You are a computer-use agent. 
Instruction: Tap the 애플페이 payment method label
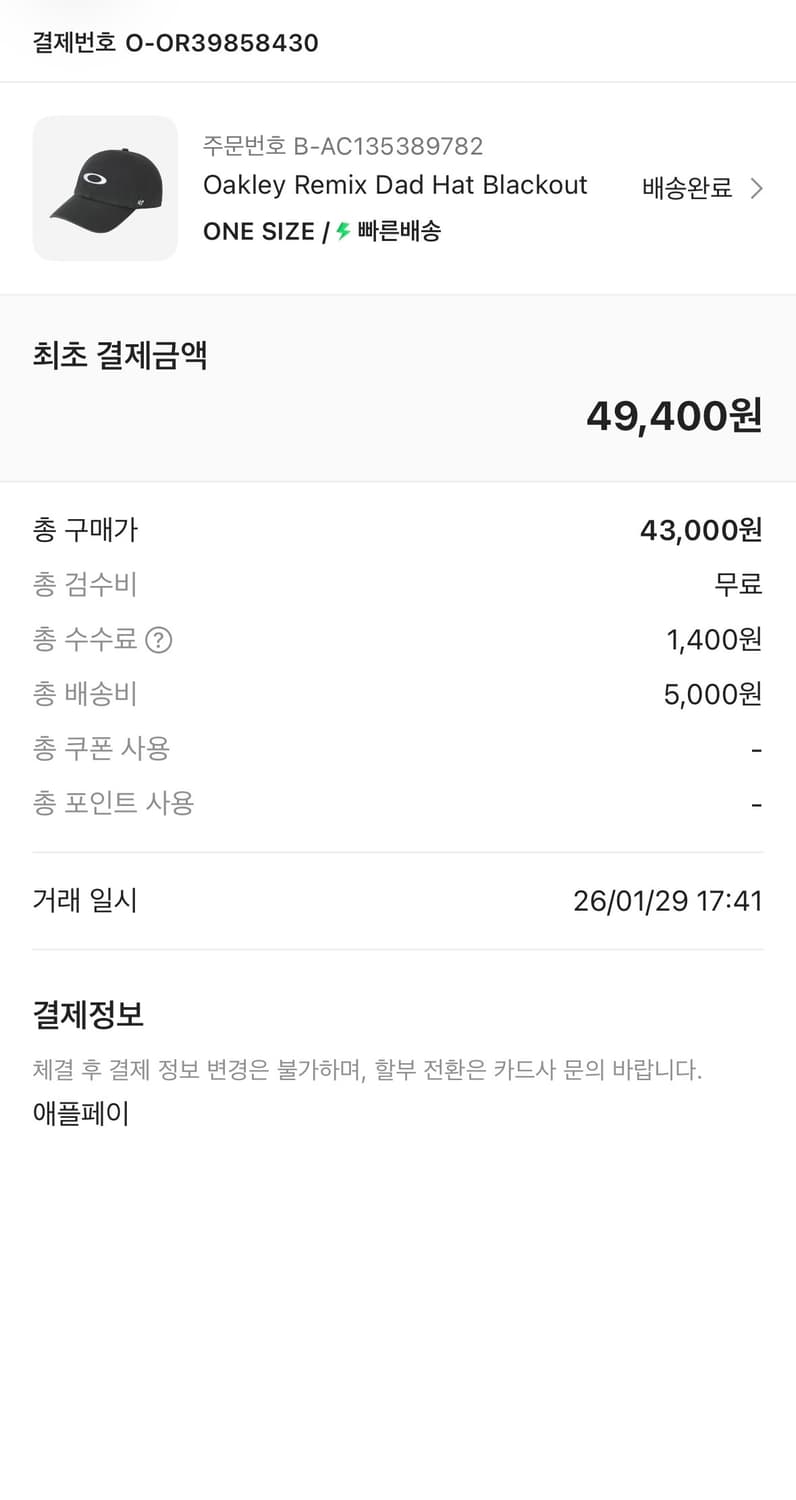point(80,1113)
